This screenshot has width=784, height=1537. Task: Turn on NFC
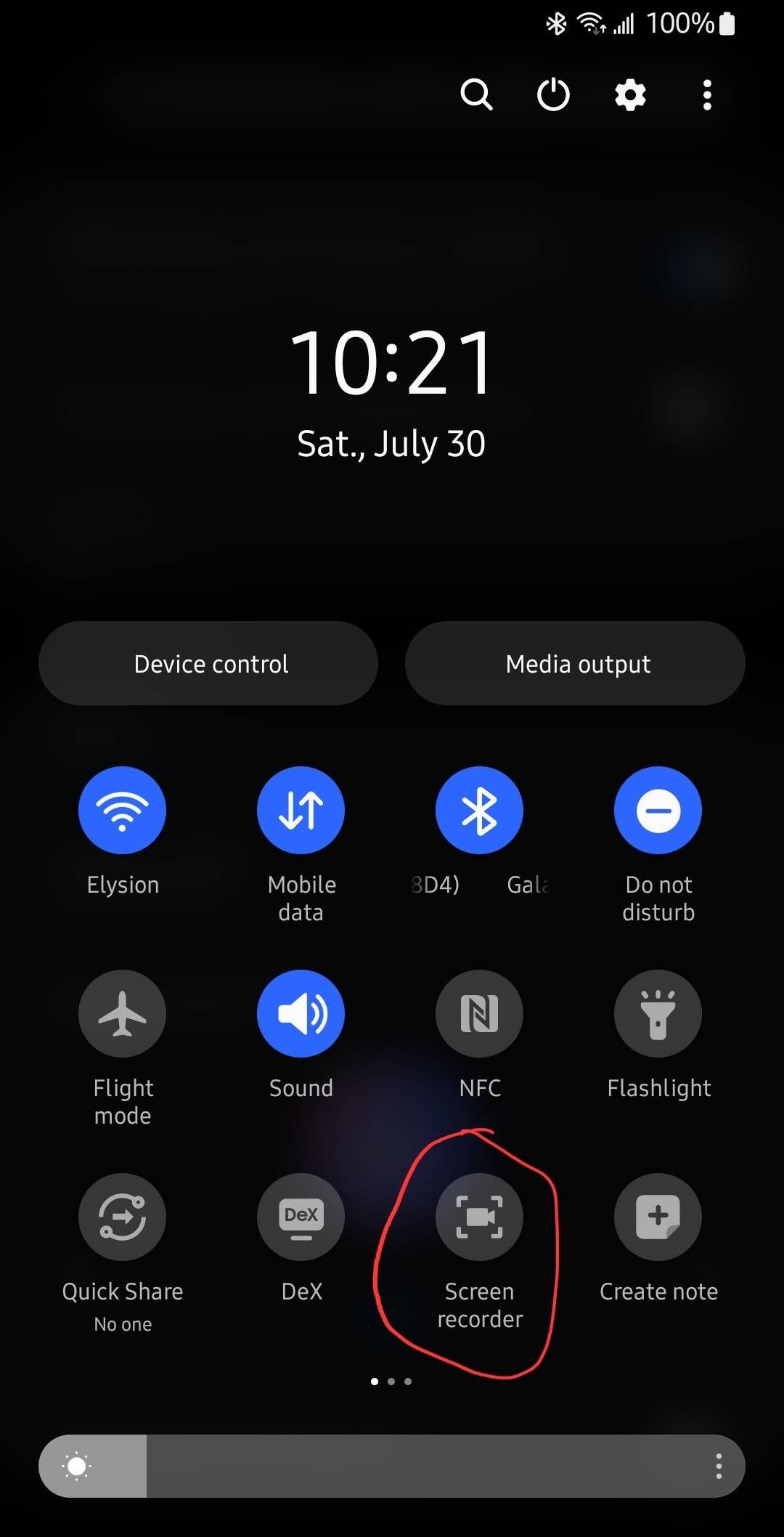tap(479, 1013)
